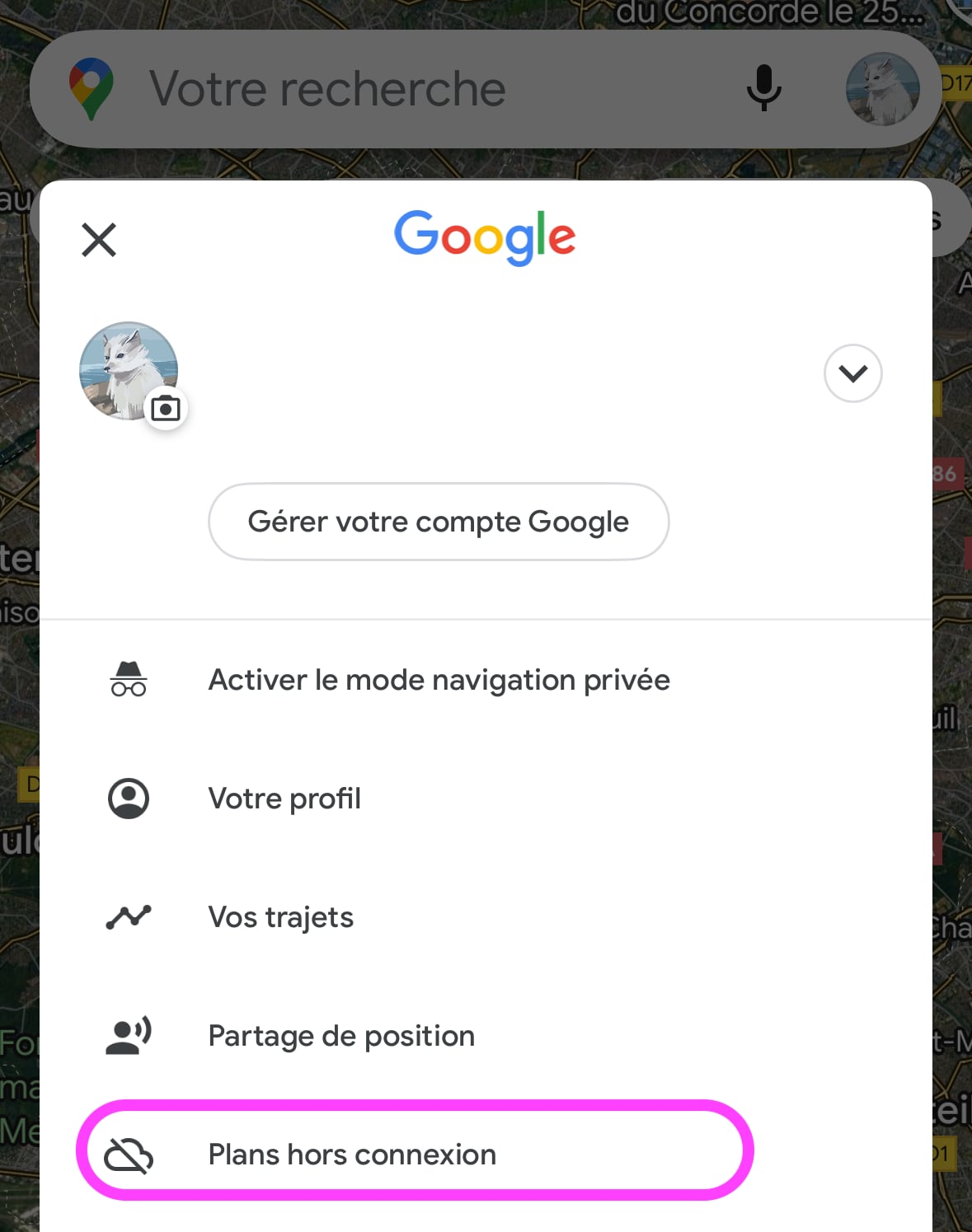Activer le mode navigation privée
Viewport: 972px width, 1232px height.
[x=439, y=681]
